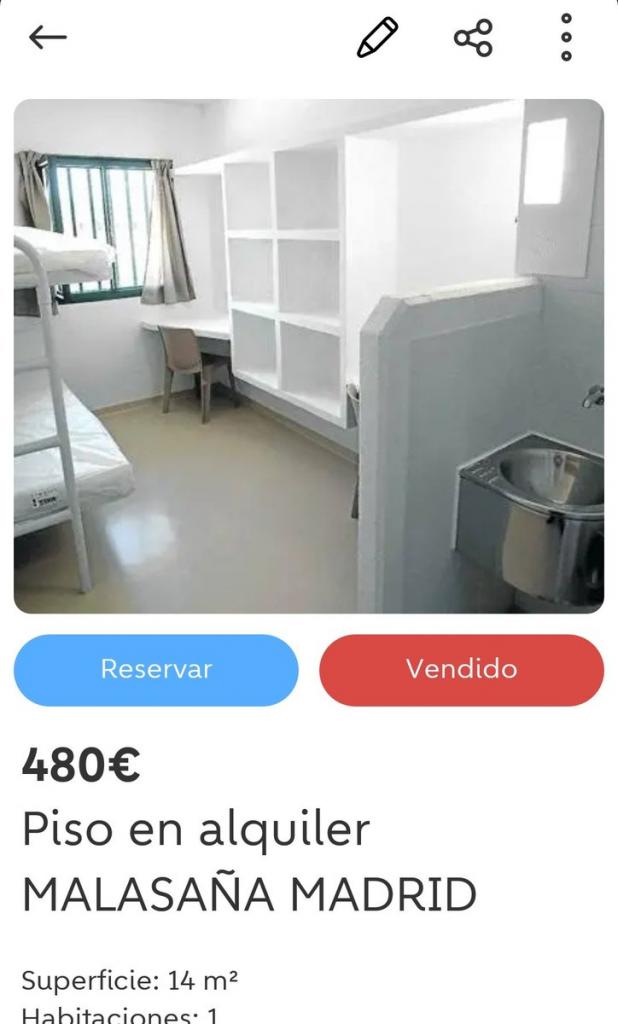The height and width of the screenshot is (1024, 618).
Task: Edit the listing with the pencil icon
Action: tap(377, 37)
